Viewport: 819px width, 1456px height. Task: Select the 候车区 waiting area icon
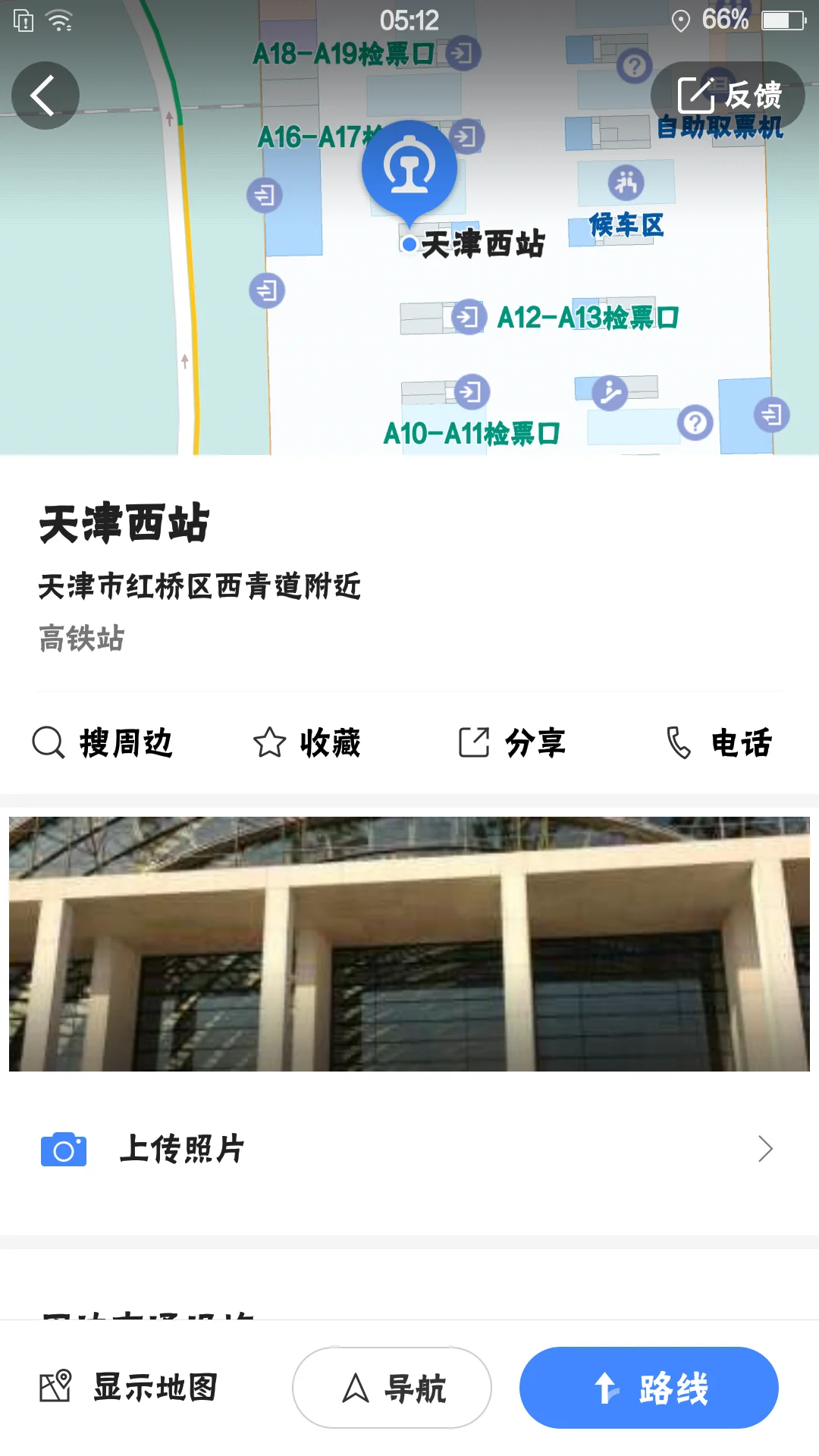tap(626, 182)
